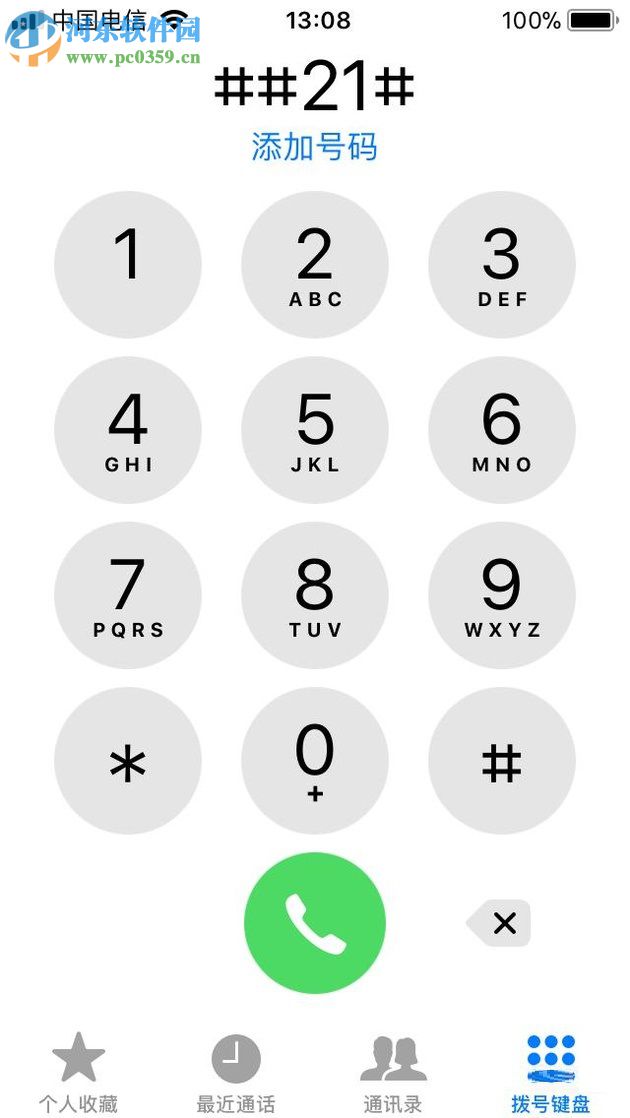Tap the hash key on the keypad
Viewport: 630px width, 1118px height.
[502, 761]
